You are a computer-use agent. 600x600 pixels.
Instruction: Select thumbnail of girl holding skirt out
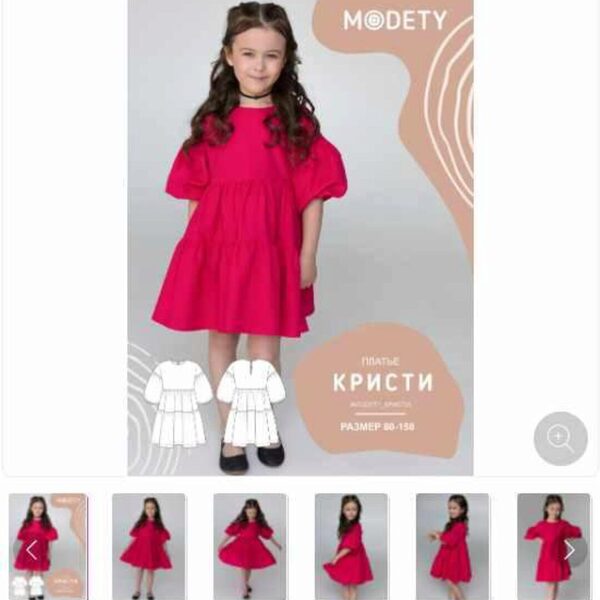tap(250, 546)
